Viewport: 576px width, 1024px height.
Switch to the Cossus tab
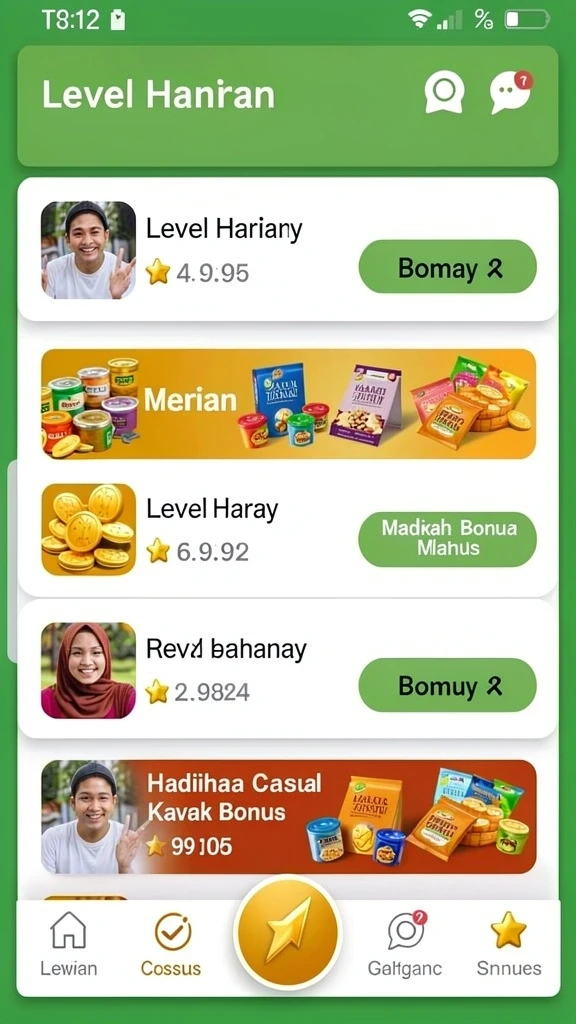point(172,944)
